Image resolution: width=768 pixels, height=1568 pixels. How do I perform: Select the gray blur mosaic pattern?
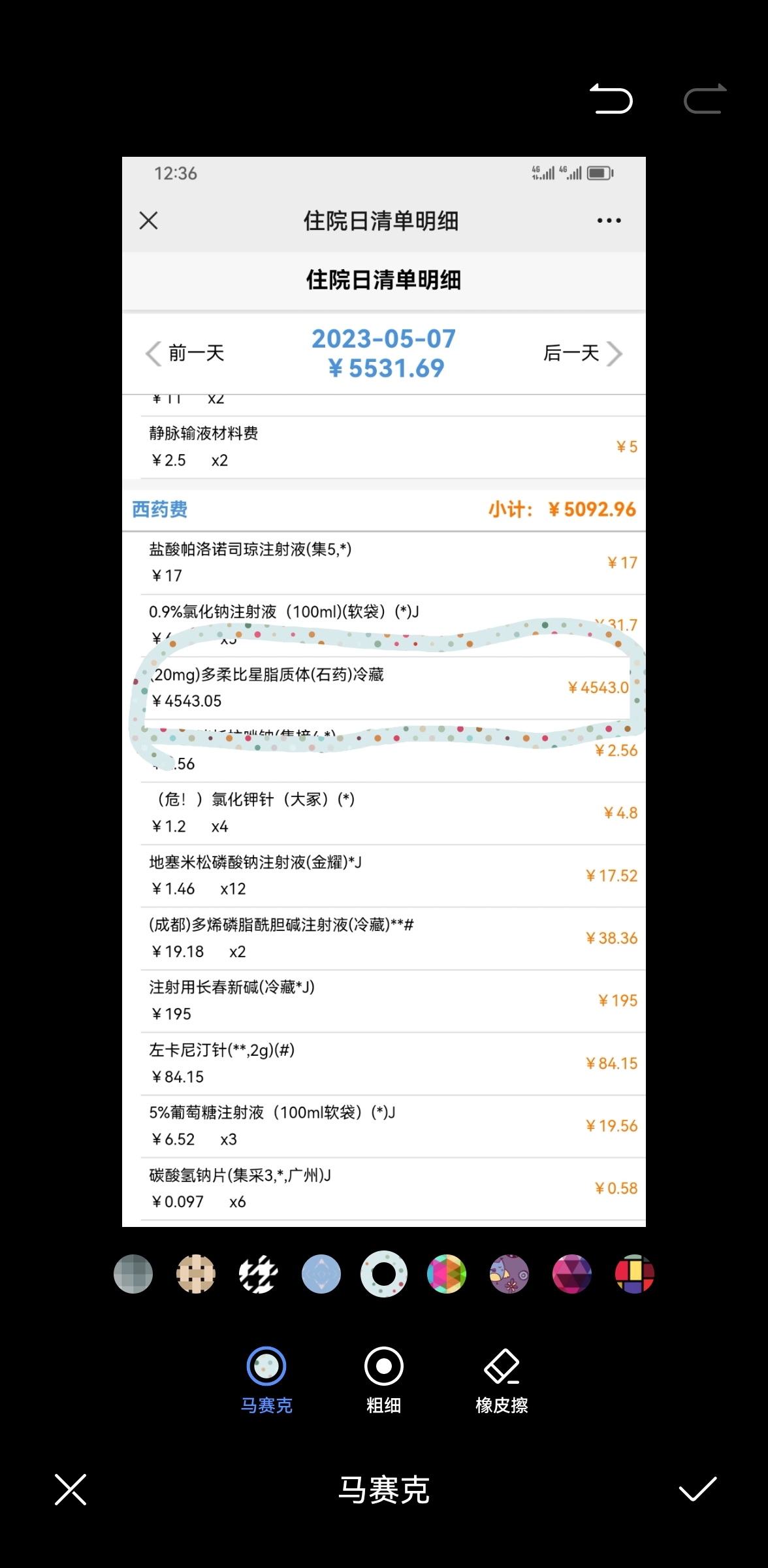pos(133,1274)
